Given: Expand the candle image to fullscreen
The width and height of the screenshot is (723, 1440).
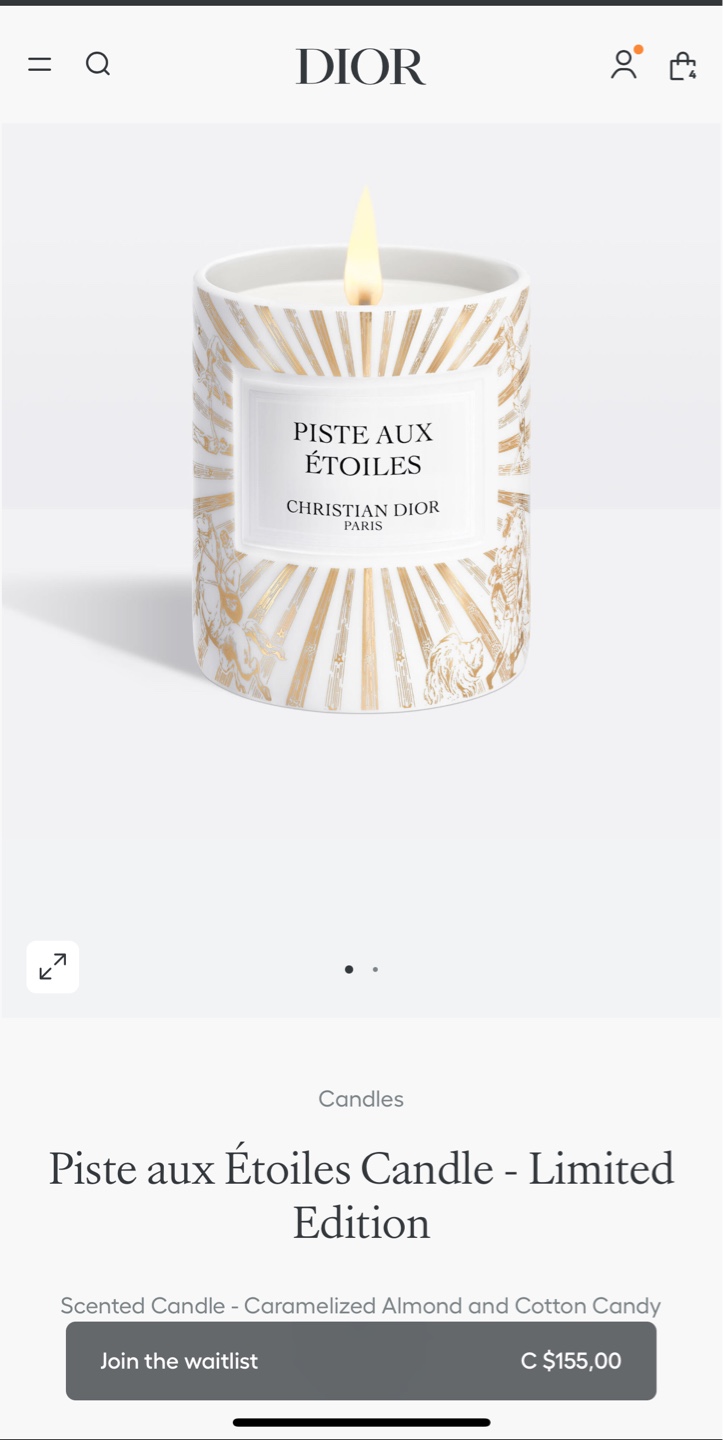Looking at the screenshot, I should [x=53, y=967].
